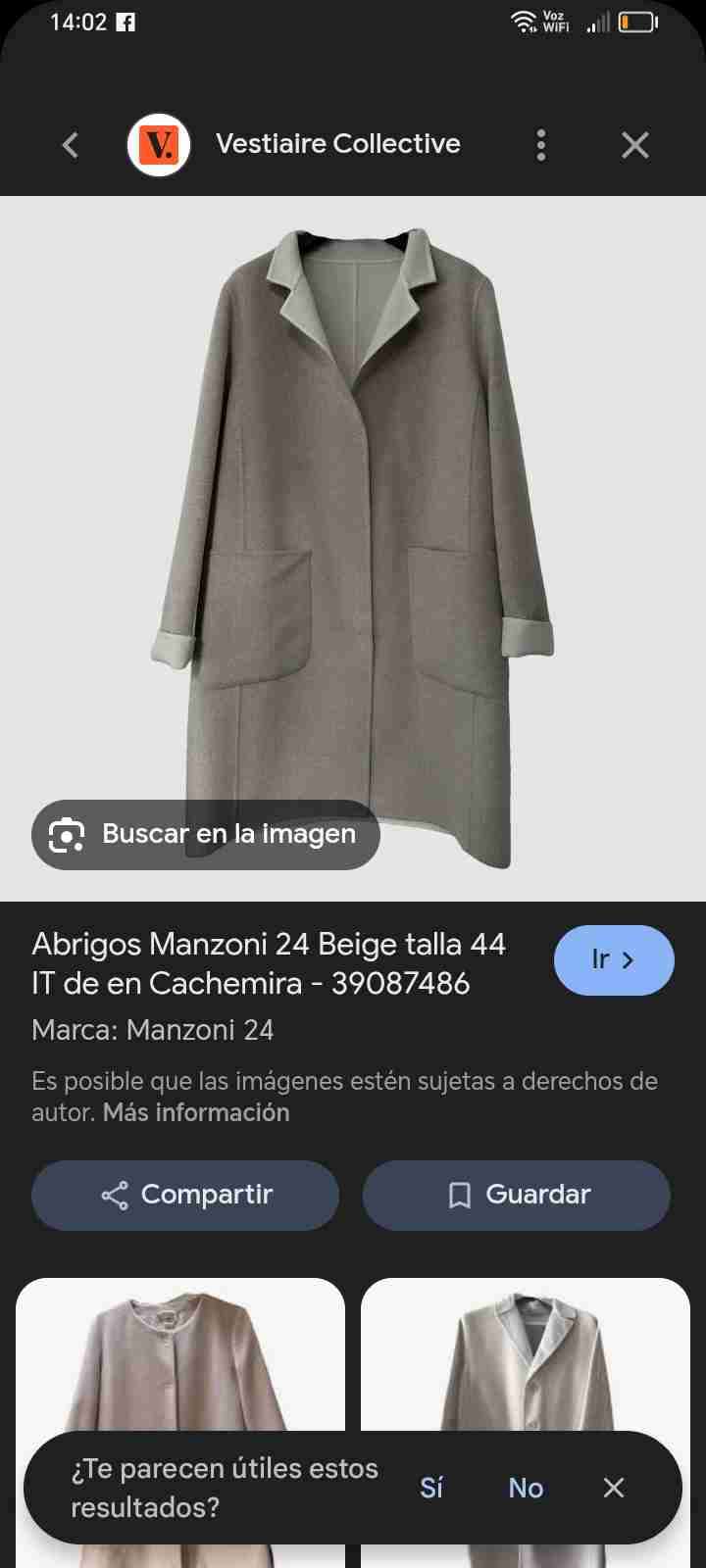Tap the Vestiaire Collective title in the header
706x1568 pixels.
click(338, 144)
